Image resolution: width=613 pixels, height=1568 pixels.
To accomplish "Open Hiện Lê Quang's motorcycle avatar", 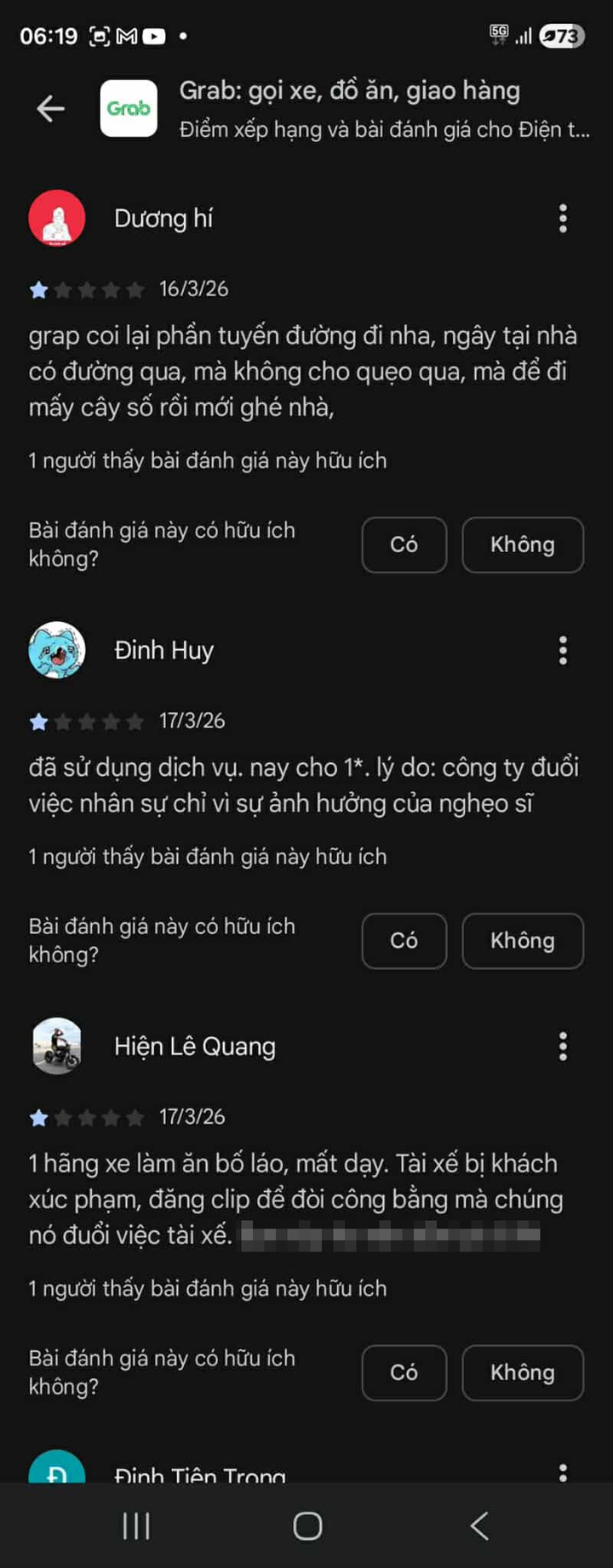I will point(56,1046).
